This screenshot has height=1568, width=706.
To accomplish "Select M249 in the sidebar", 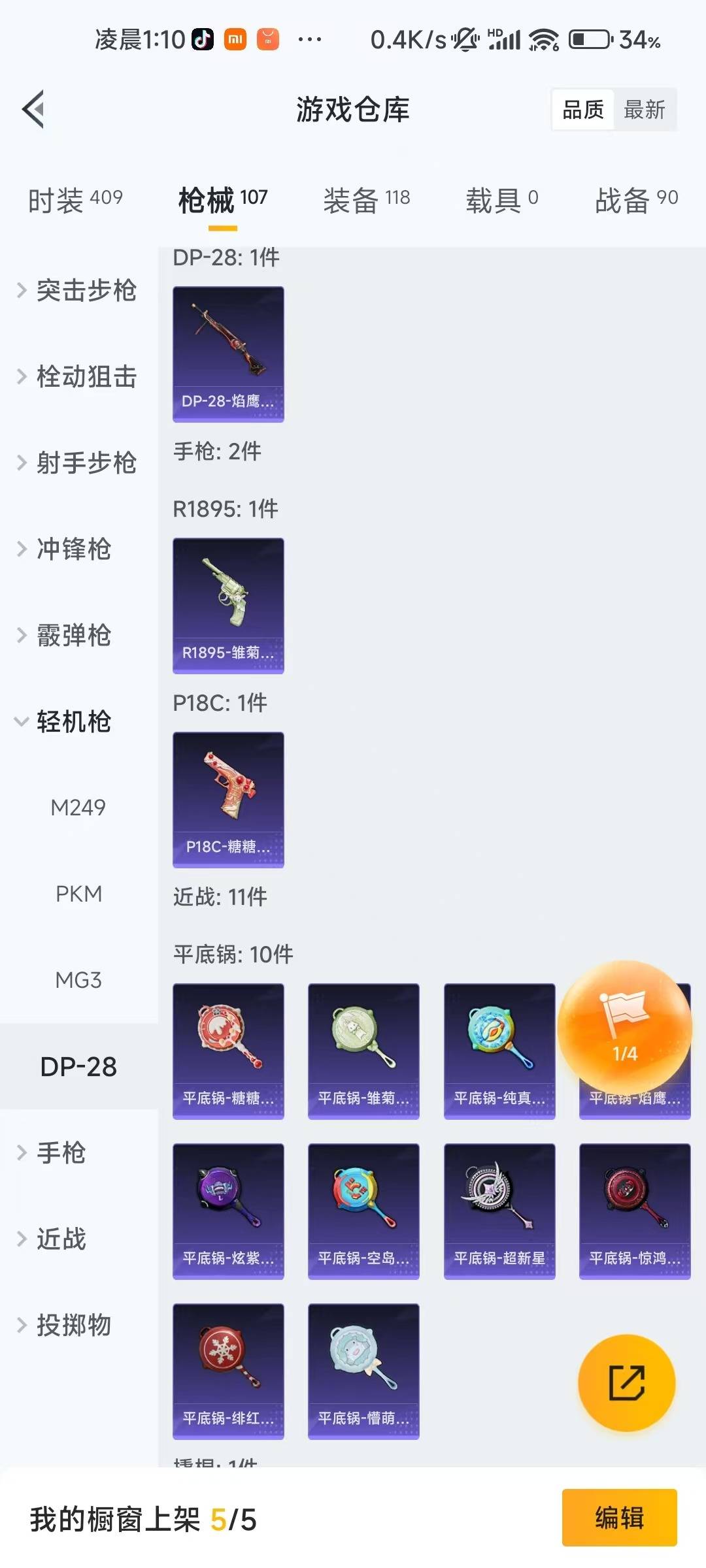I will pyautogui.click(x=78, y=808).
